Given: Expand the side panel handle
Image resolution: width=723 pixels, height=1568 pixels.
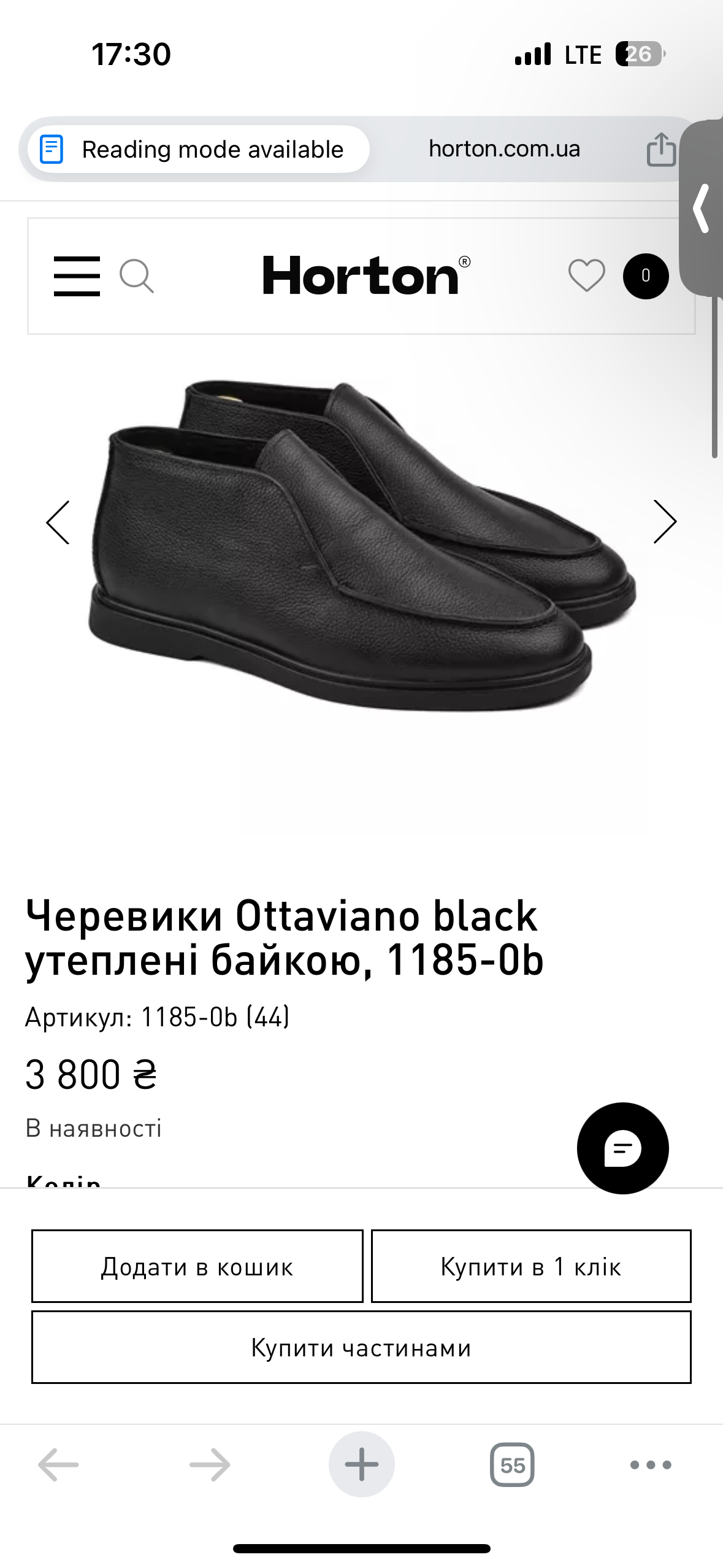Looking at the screenshot, I should [x=703, y=209].
